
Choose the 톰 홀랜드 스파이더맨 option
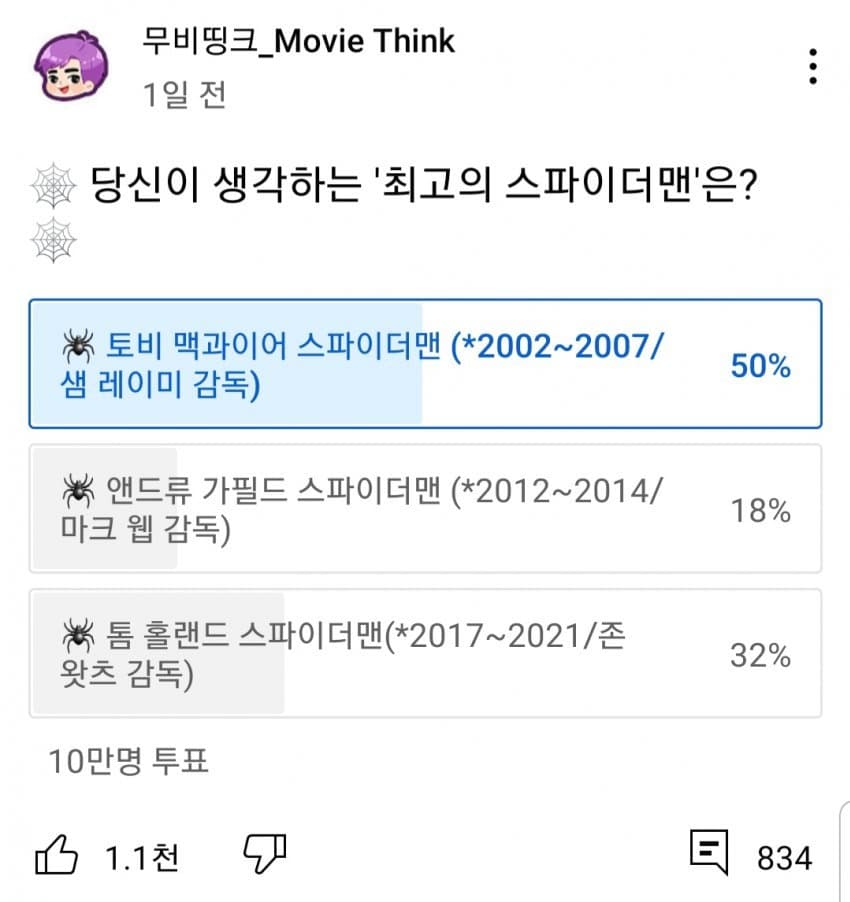pyautogui.click(x=425, y=653)
